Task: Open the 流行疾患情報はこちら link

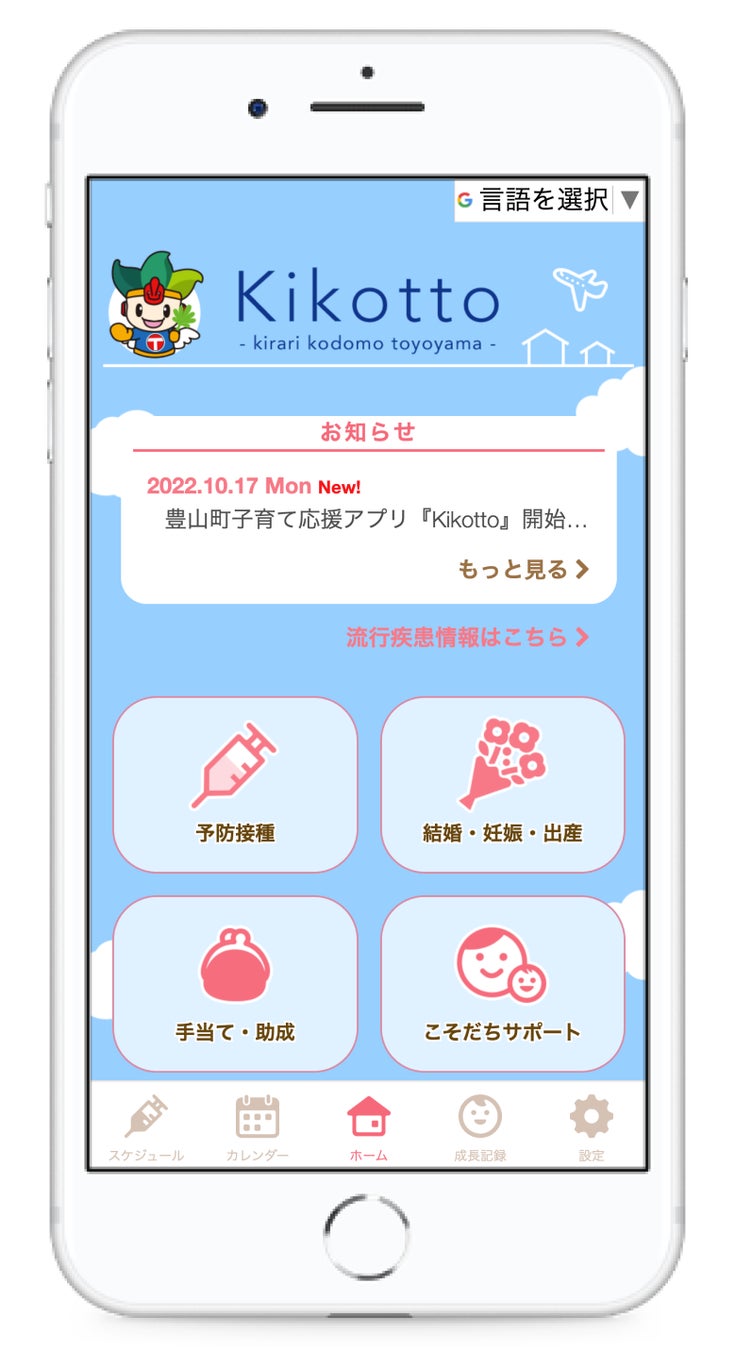Action: [x=467, y=637]
